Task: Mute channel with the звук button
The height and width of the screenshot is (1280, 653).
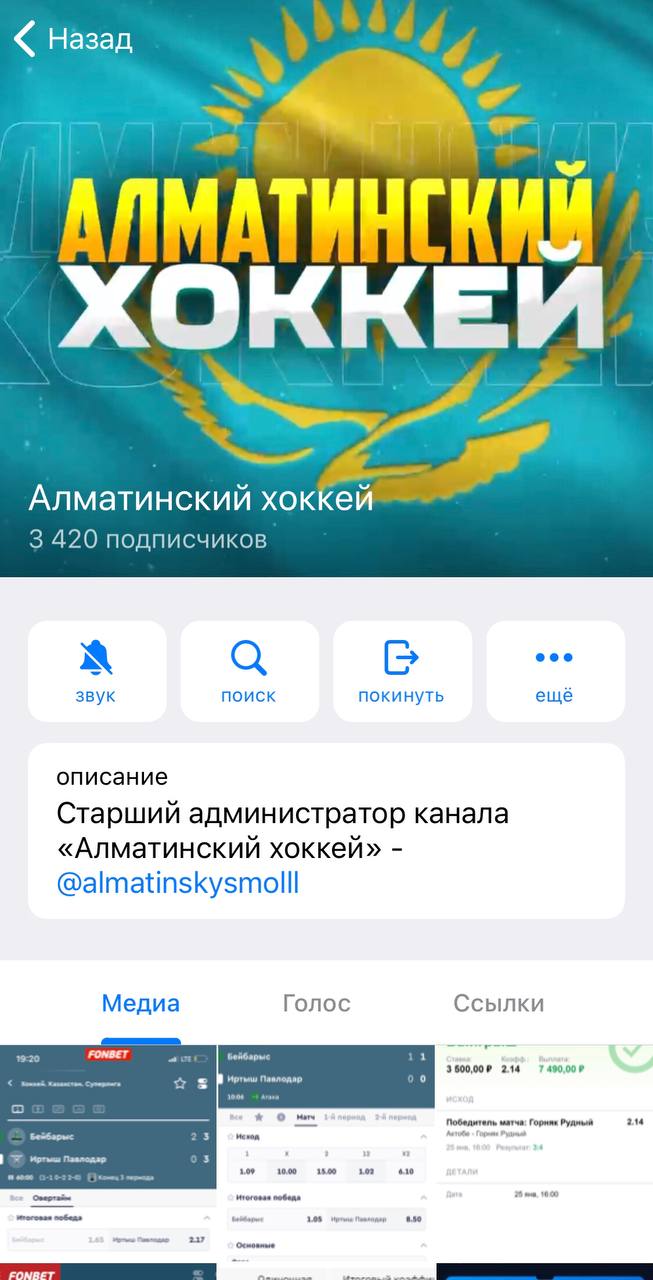Action: pyautogui.click(x=97, y=671)
